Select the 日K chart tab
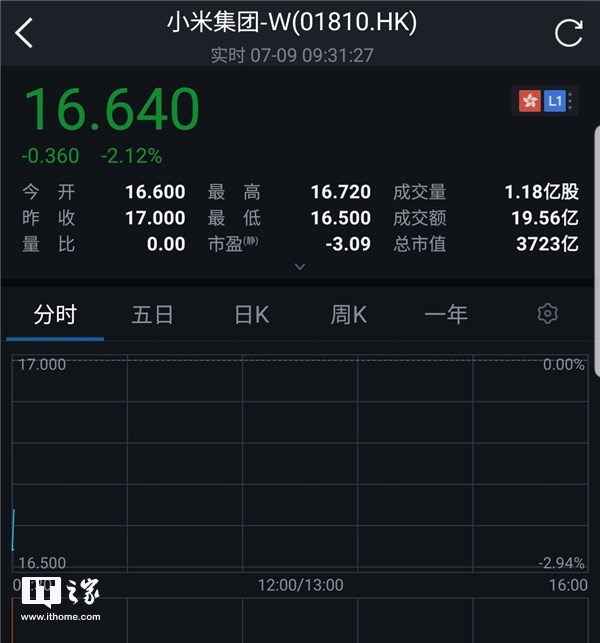Image resolution: width=600 pixels, height=643 pixels. coord(251,314)
